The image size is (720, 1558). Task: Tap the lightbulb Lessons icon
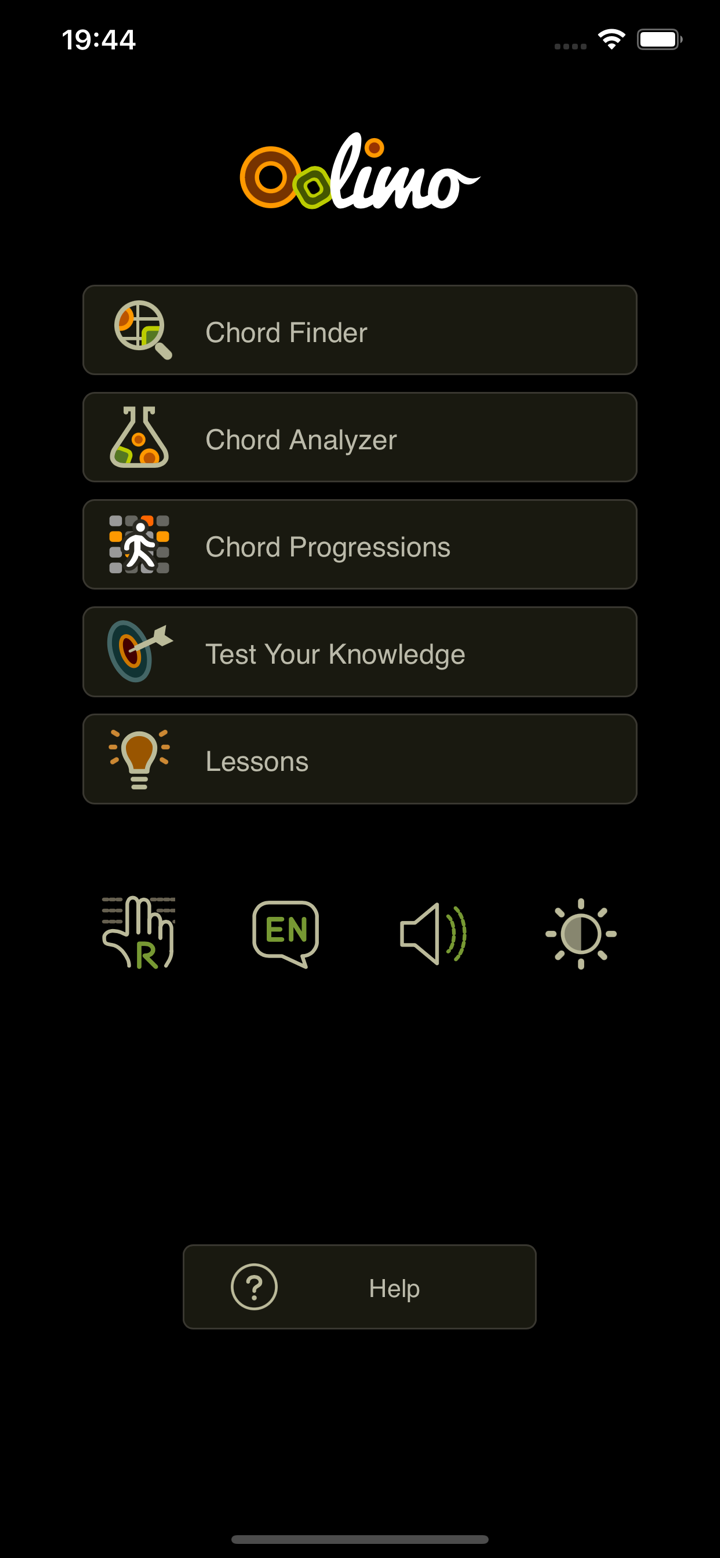tap(140, 758)
